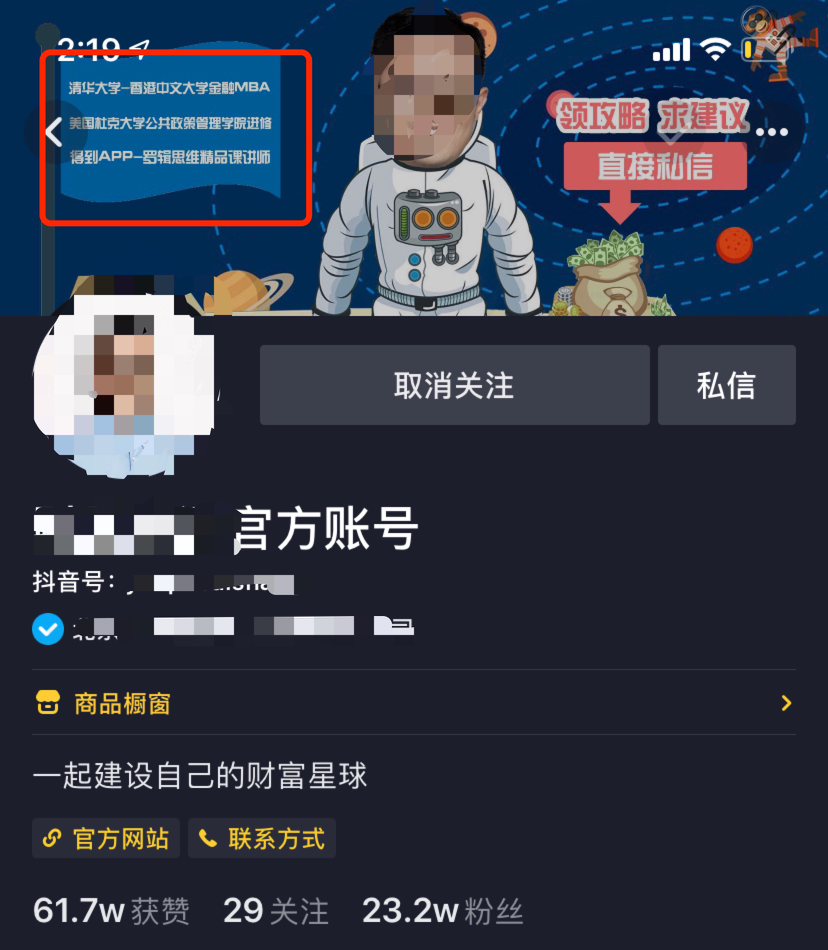Image resolution: width=828 pixels, height=950 pixels.
Task: Go back using the left arrow
Action: [55, 131]
